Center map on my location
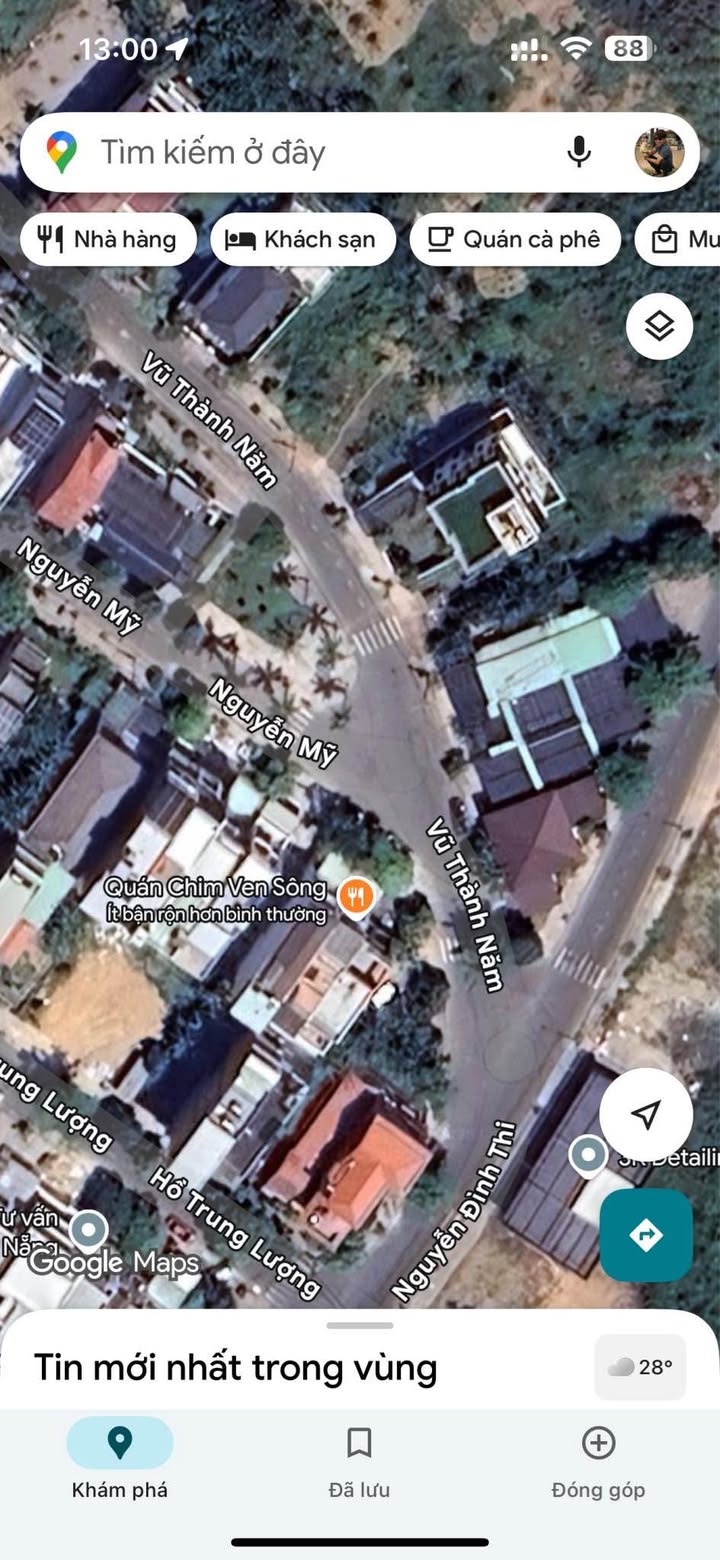 point(646,1114)
